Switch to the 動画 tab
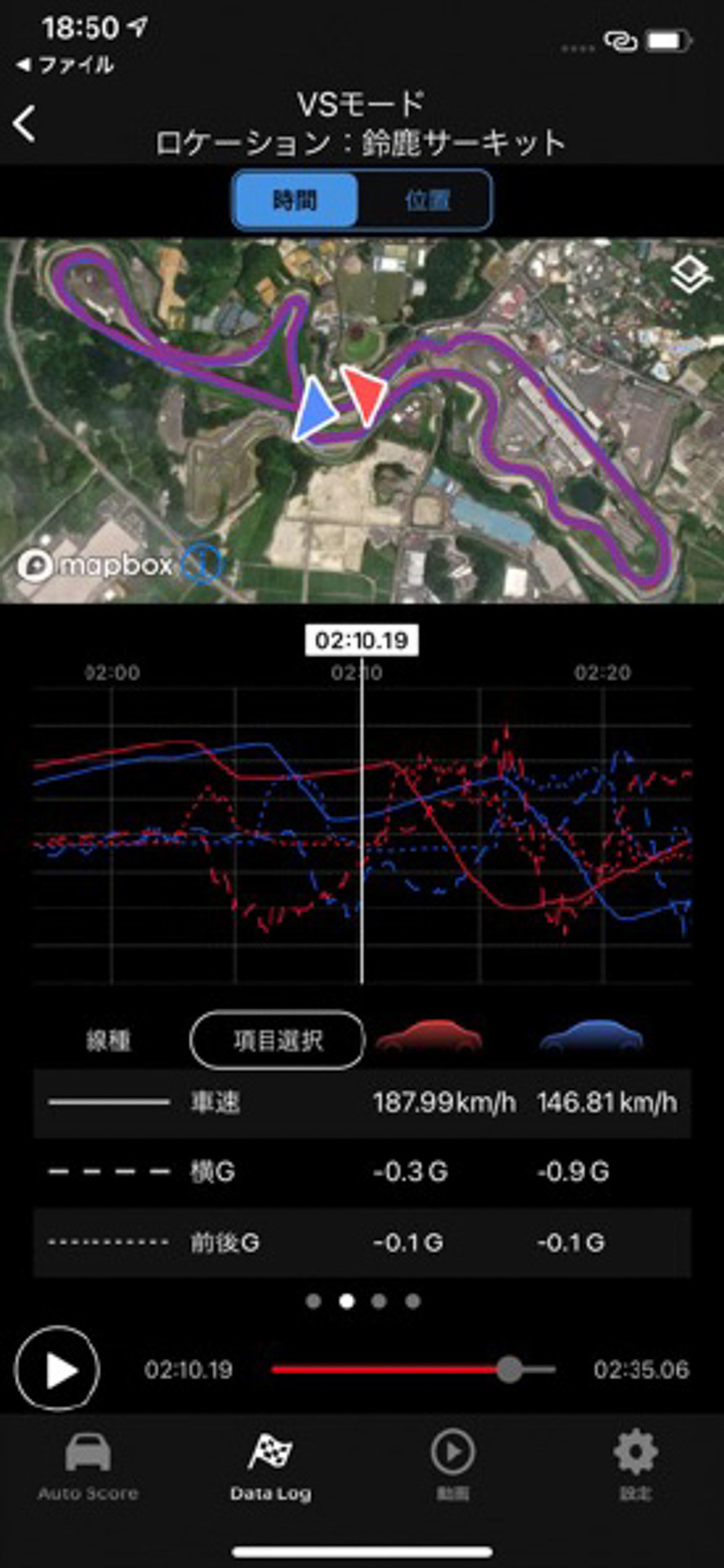 pyautogui.click(x=452, y=1468)
